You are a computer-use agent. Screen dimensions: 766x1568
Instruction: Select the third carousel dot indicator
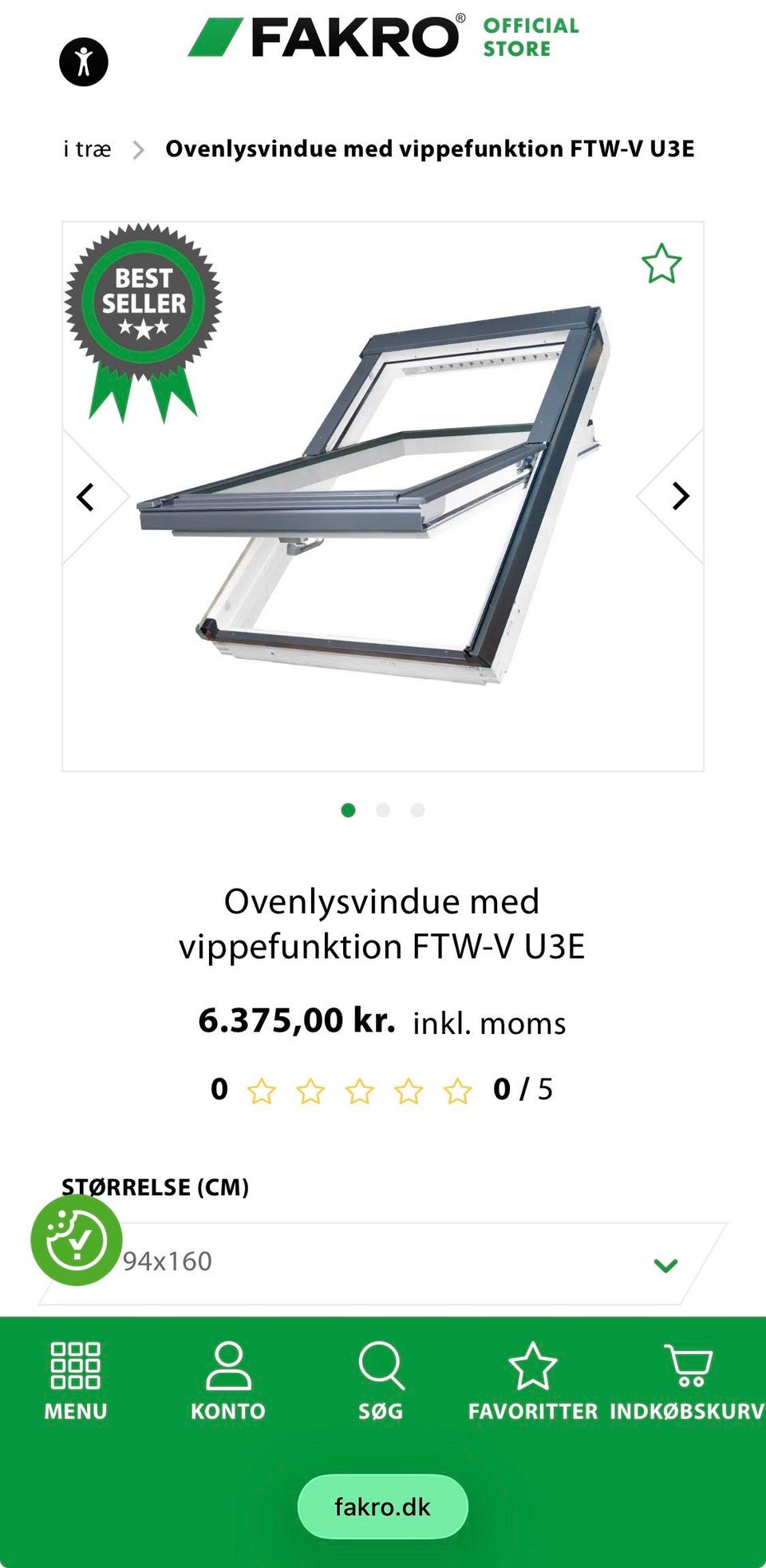417,810
